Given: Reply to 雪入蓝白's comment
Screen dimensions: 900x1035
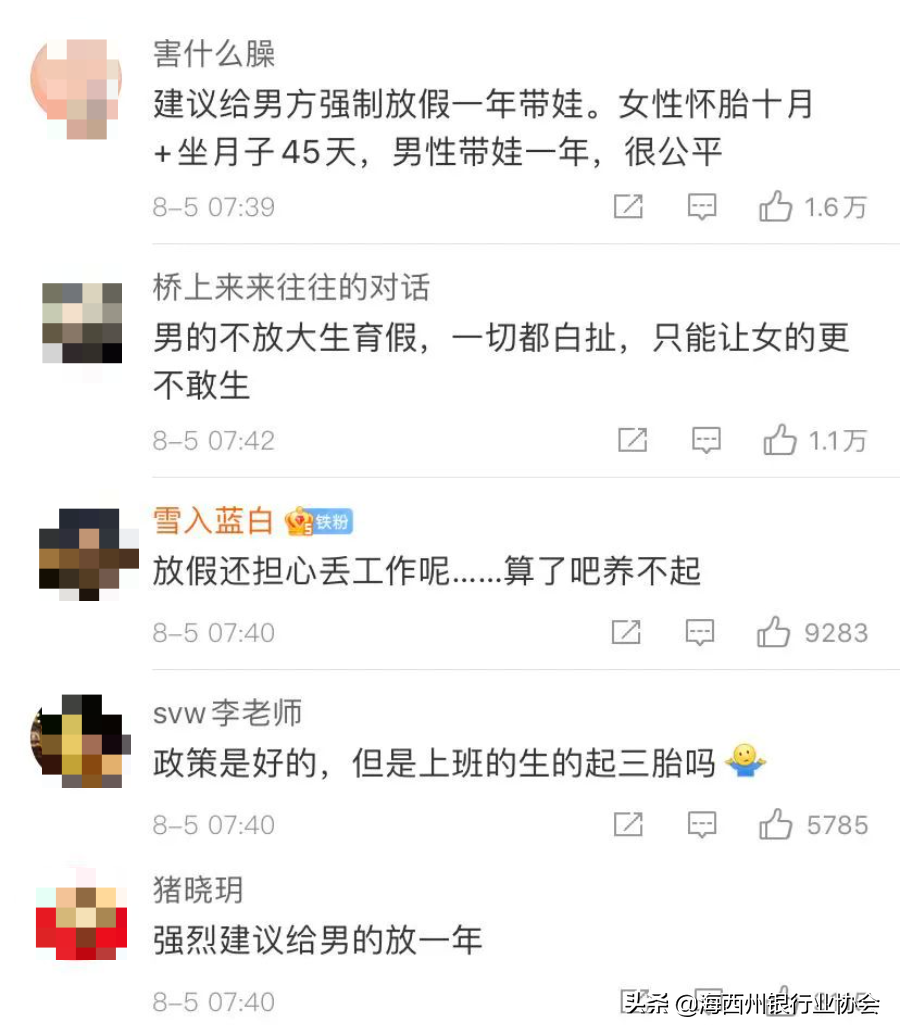Looking at the screenshot, I should (x=700, y=632).
